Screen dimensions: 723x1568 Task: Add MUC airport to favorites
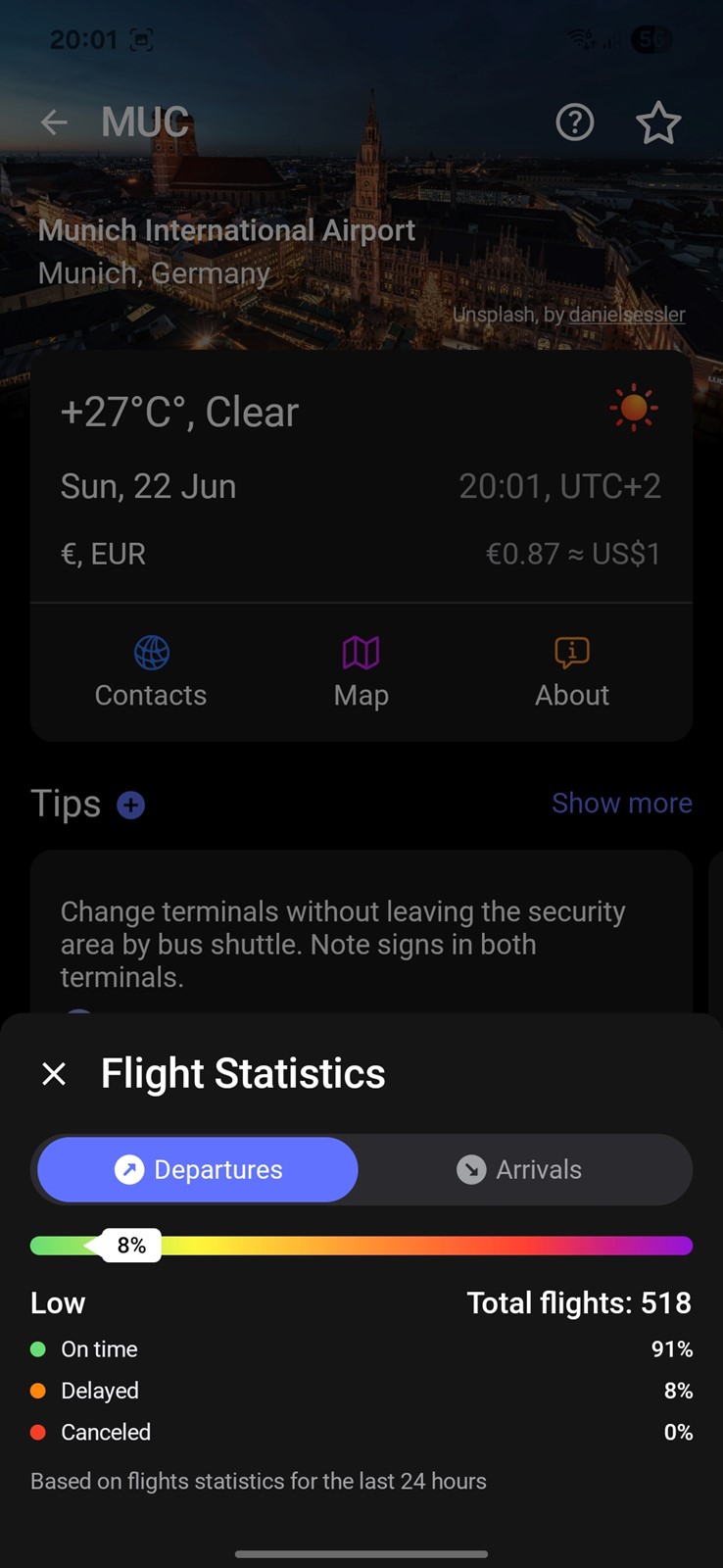point(658,122)
